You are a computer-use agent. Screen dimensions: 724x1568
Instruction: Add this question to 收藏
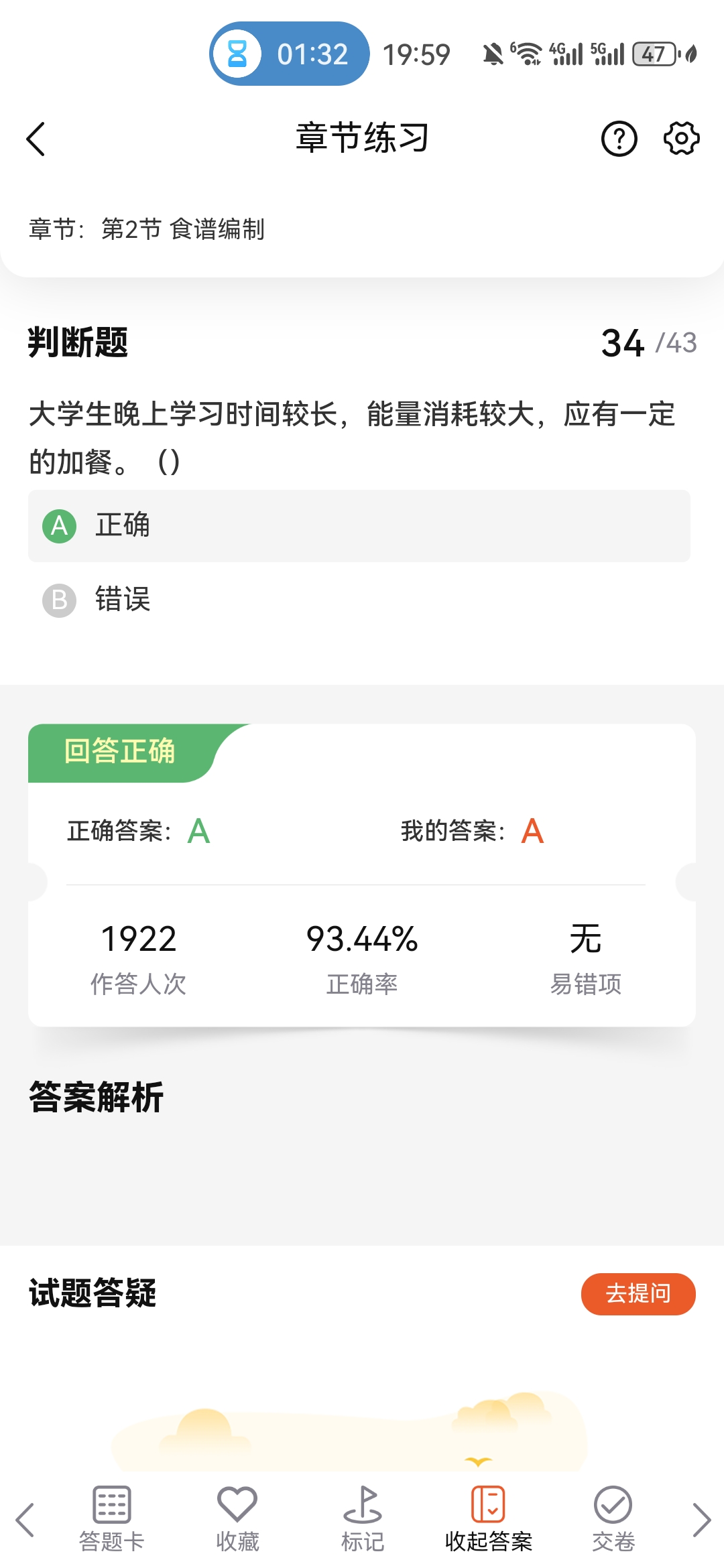point(237,1518)
